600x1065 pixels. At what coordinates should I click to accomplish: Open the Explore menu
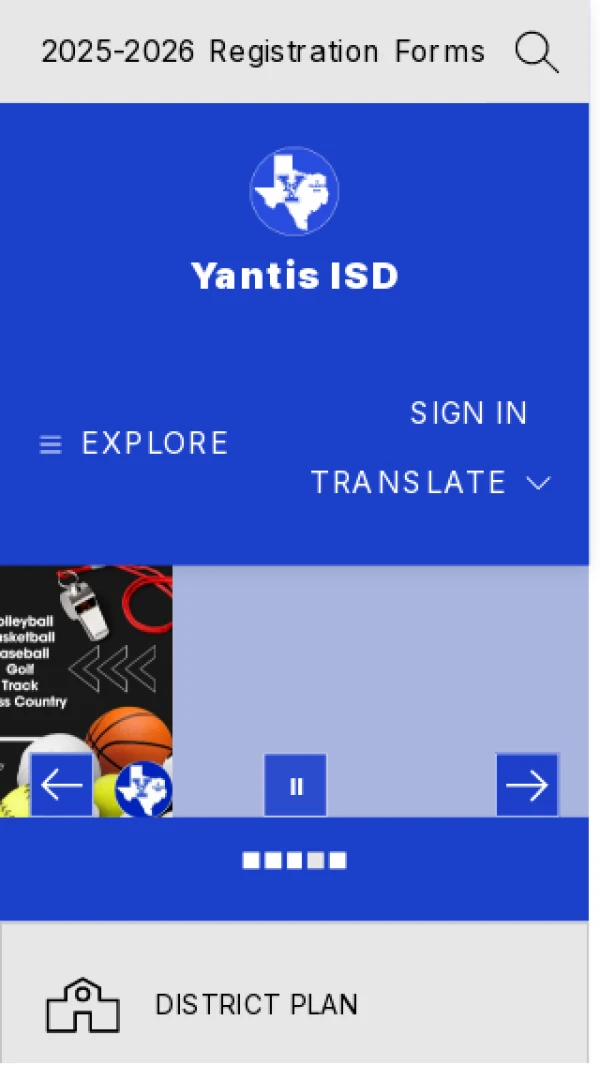[135, 443]
